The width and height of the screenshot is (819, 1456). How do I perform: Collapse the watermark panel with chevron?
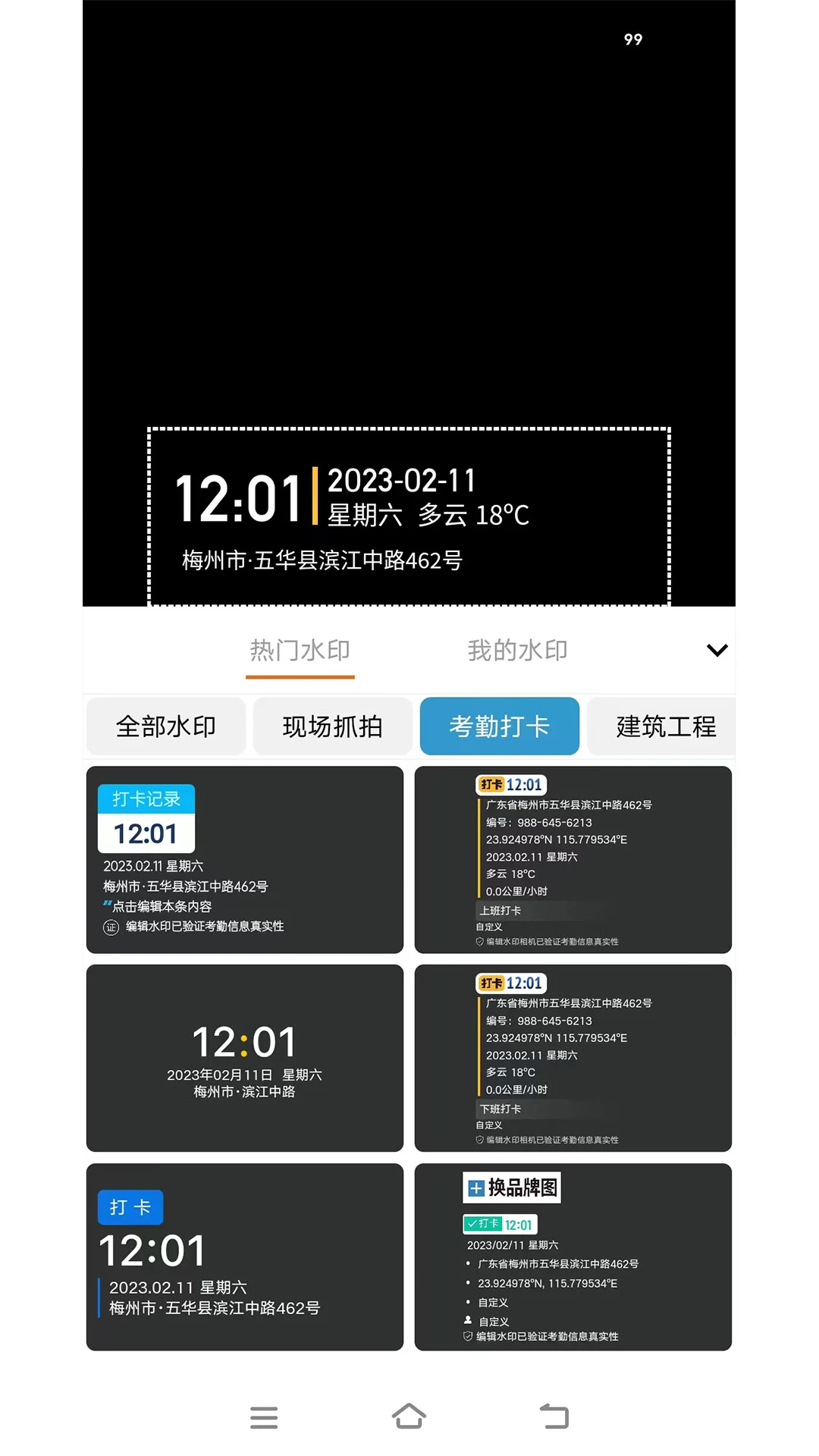coord(717,651)
